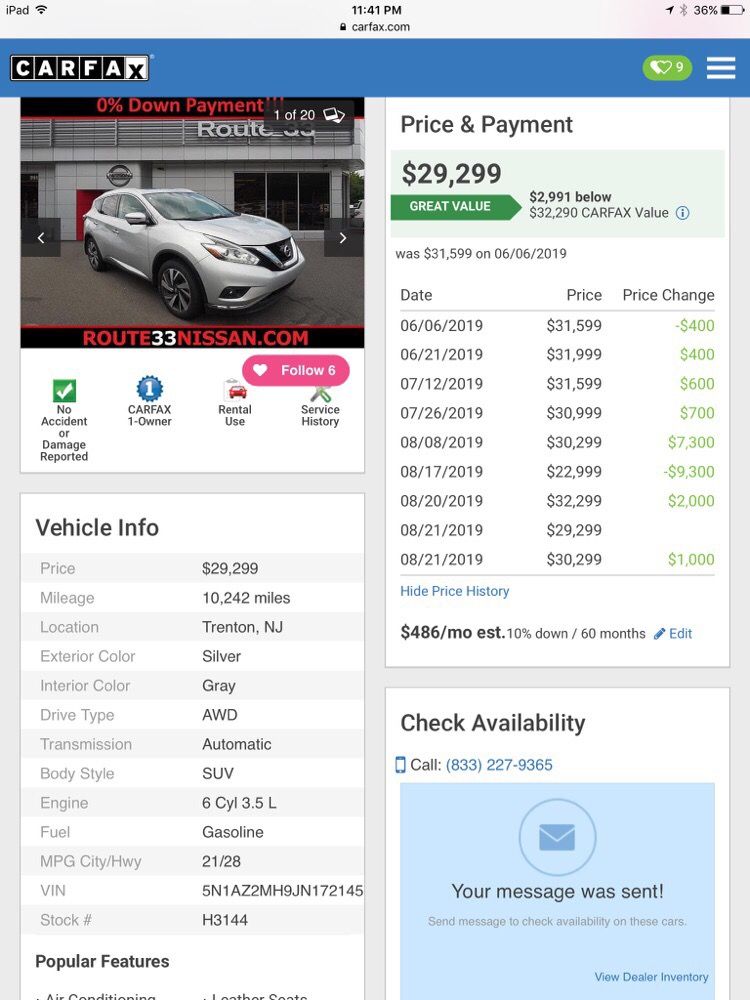Image resolution: width=750 pixels, height=1000 pixels.
Task: Go to the CARFAX home logo
Action: click(x=80, y=68)
